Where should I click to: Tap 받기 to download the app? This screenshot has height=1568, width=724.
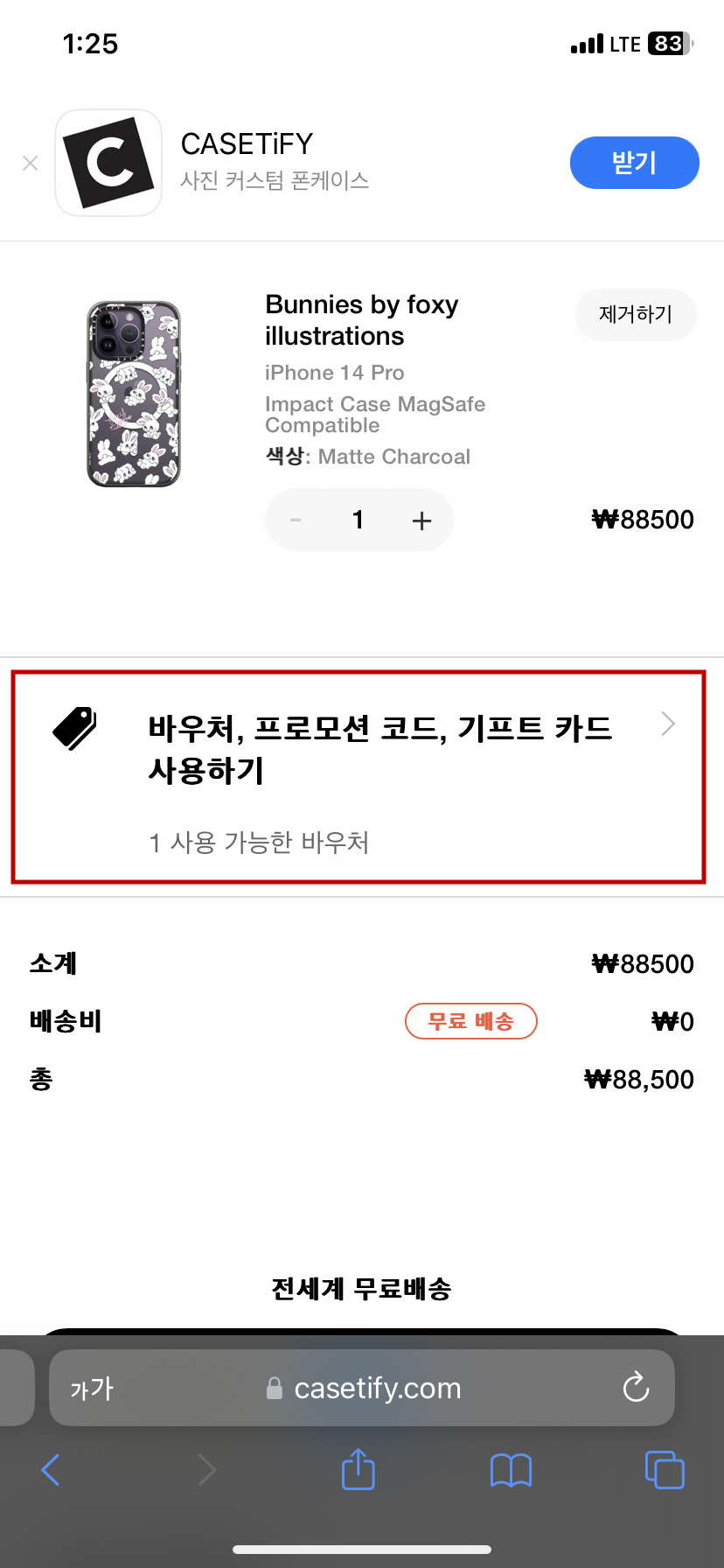click(x=634, y=163)
